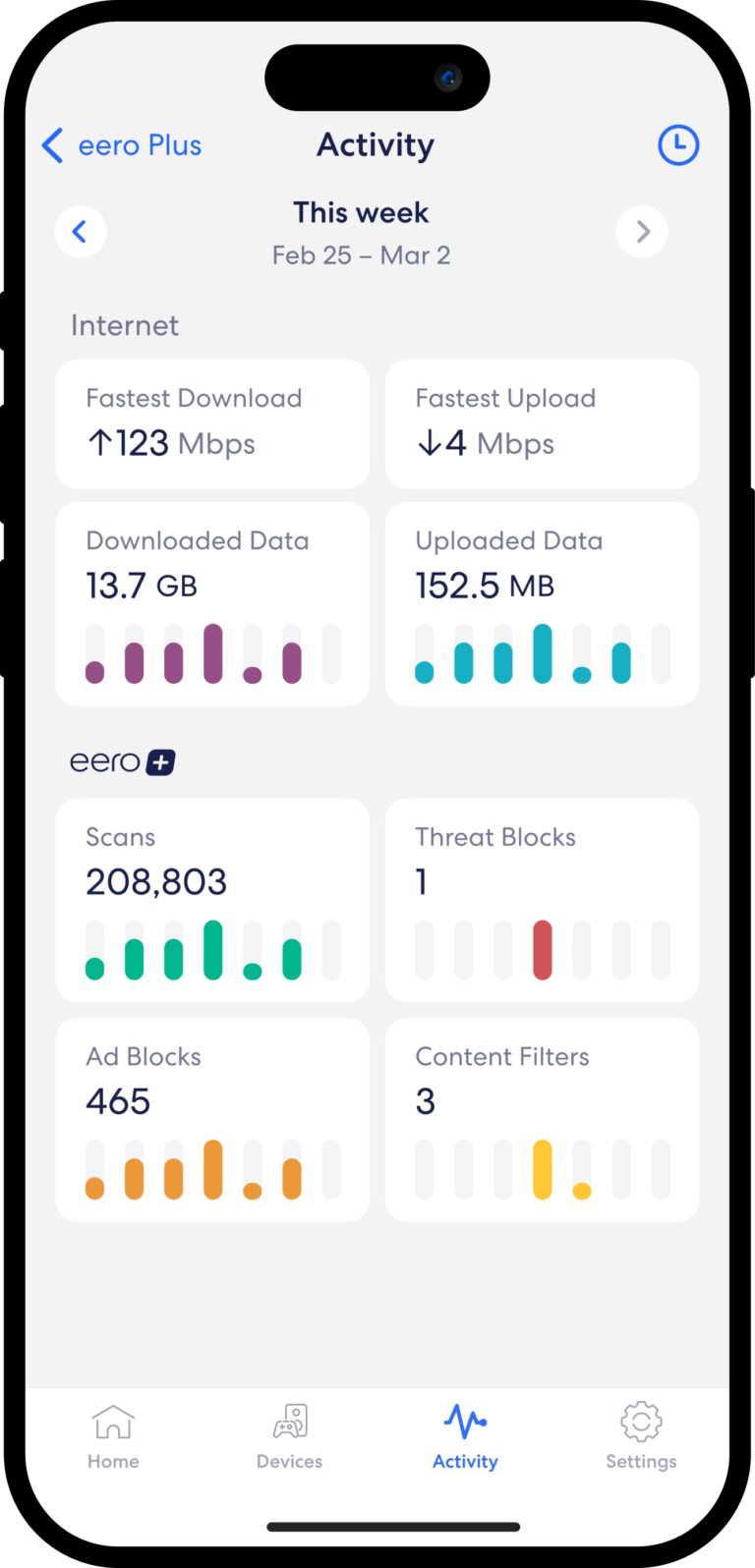Select the Home icon in bottom navigation
The width and height of the screenshot is (755, 1568).
[x=112, y=1421]
